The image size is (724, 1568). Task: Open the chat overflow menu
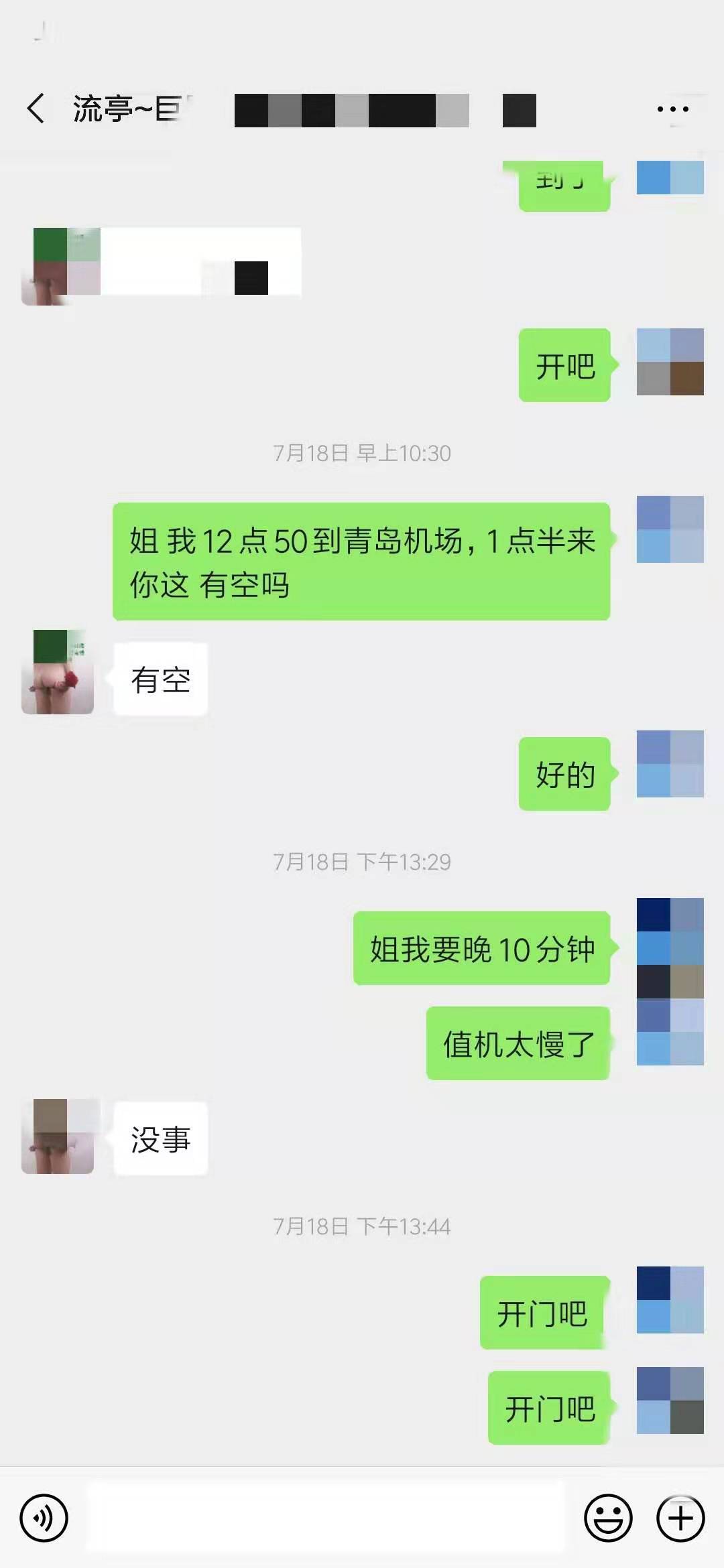672,109
